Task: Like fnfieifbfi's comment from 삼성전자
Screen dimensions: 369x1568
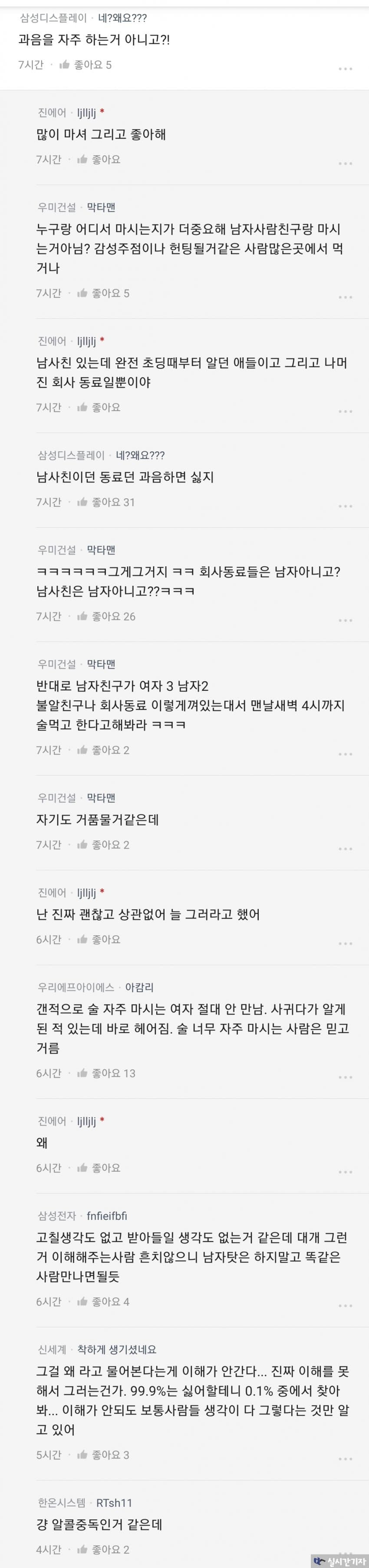Action: (103, 1301)
